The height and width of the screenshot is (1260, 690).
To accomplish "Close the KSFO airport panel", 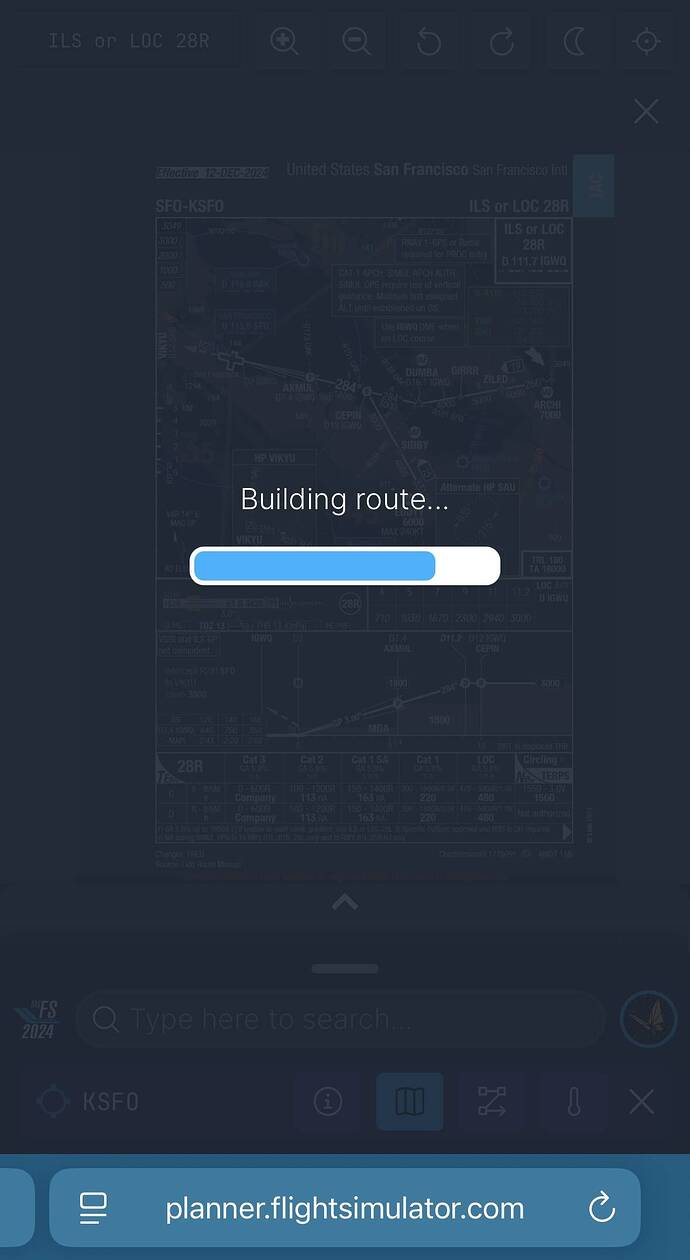I will (x=641, y=1102).
